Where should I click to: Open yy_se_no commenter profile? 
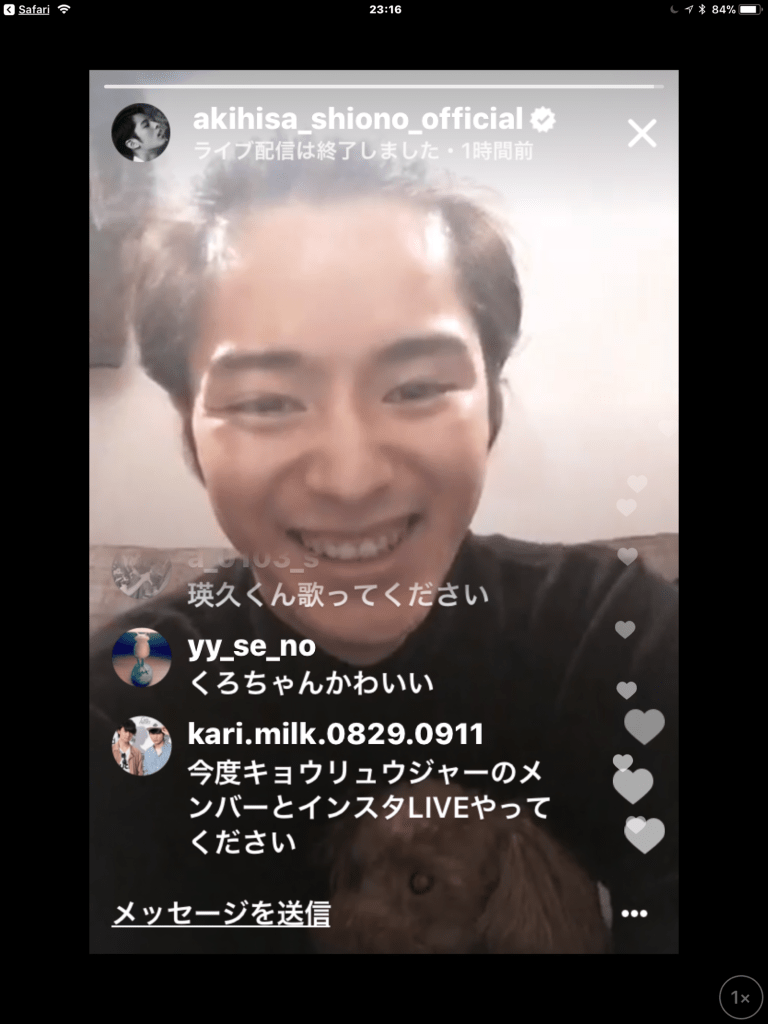coord(141,657)
